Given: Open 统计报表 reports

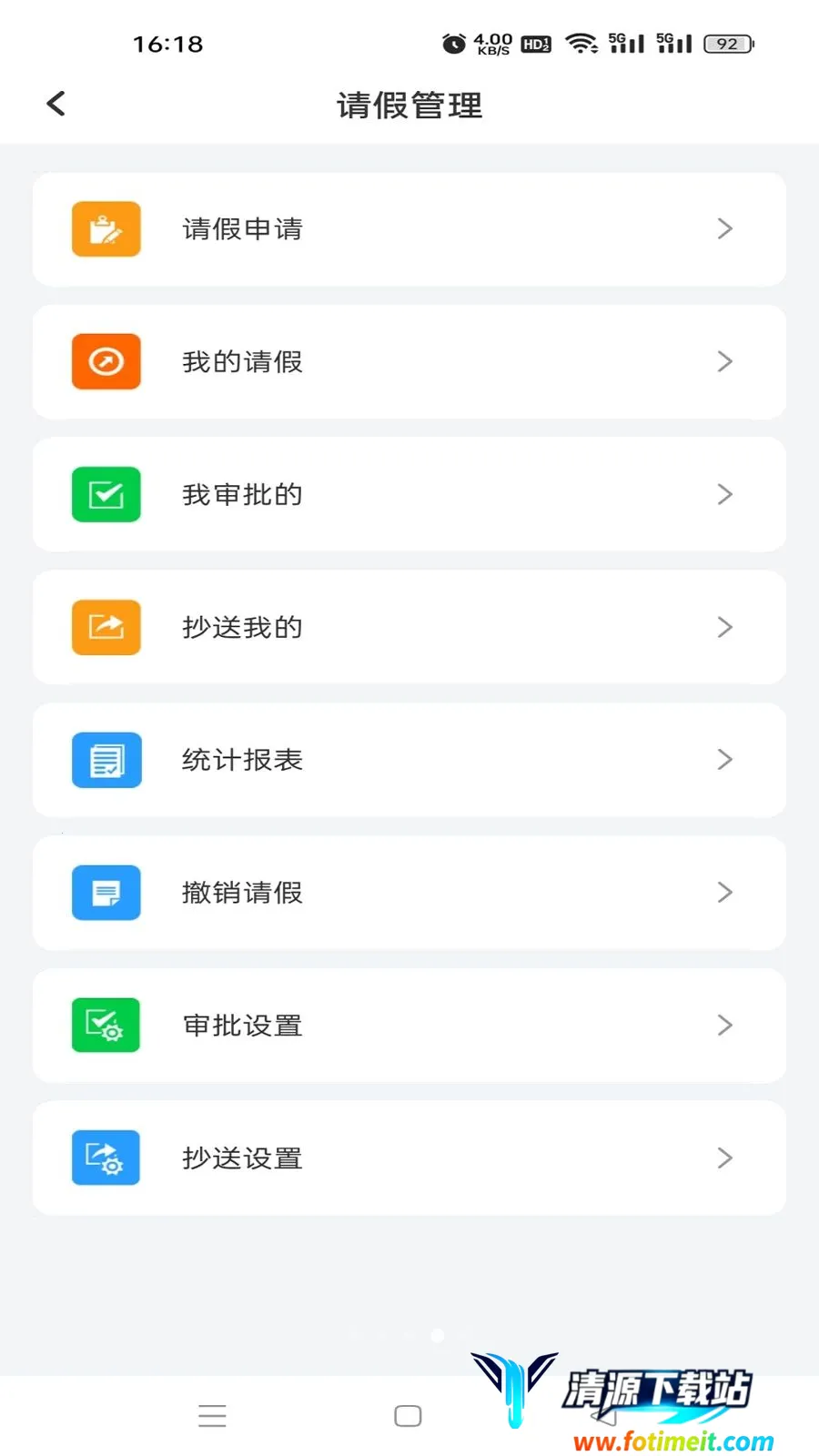Looking at the screenshot, I should 409,760.
